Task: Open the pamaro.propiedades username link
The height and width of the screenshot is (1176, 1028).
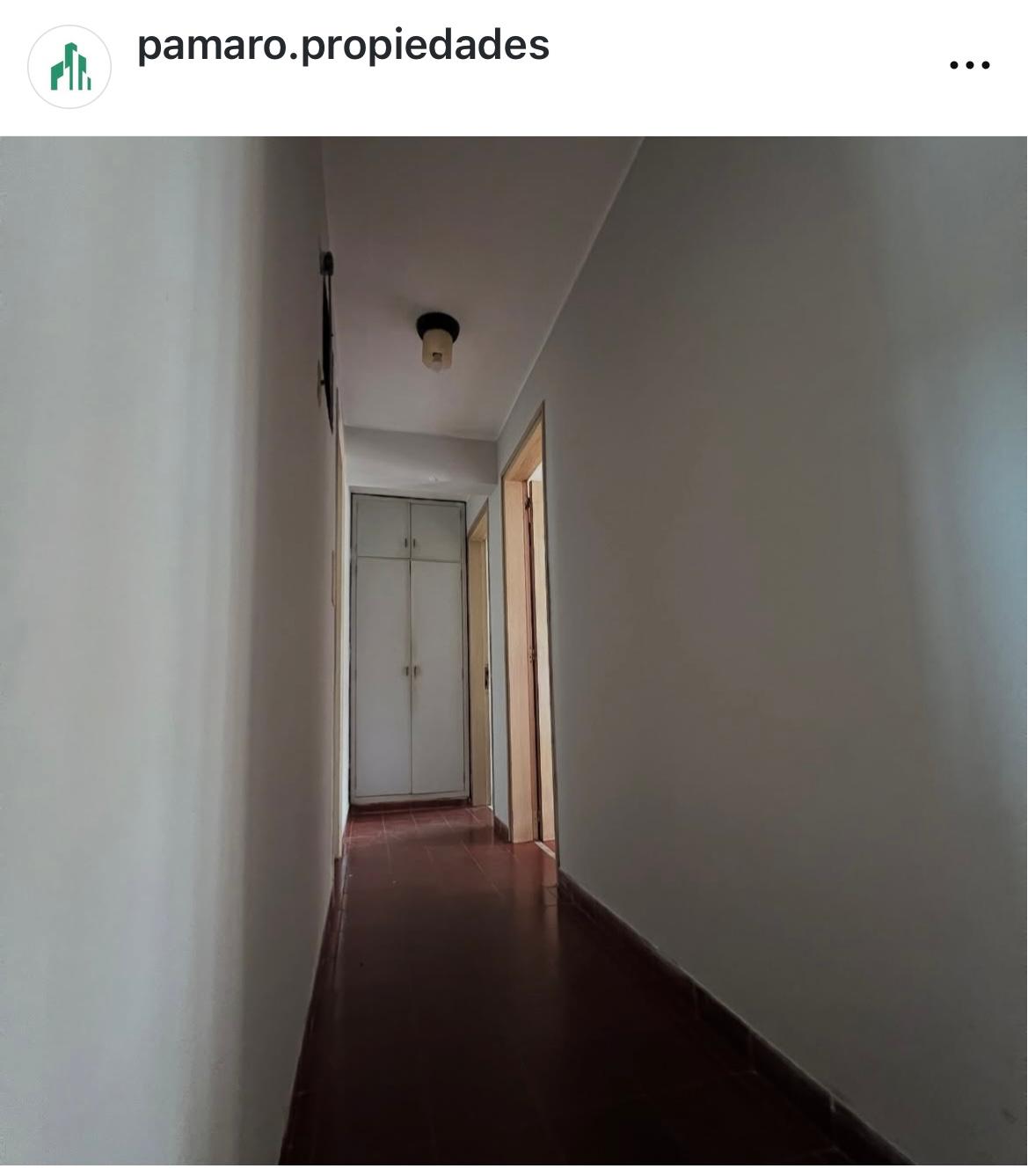Action: (343, 46)
